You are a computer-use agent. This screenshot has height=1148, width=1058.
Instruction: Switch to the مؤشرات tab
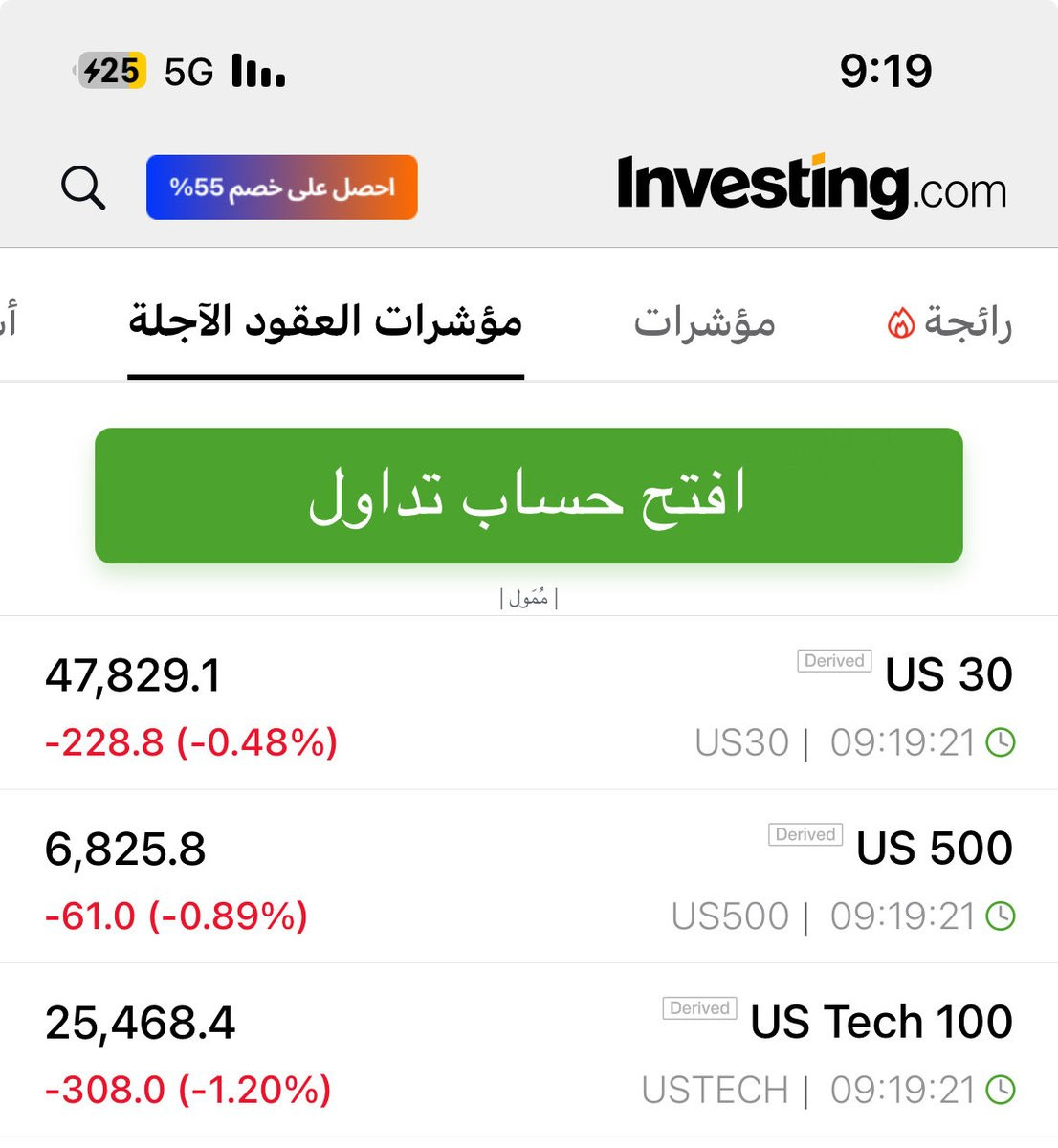[704, 322]
